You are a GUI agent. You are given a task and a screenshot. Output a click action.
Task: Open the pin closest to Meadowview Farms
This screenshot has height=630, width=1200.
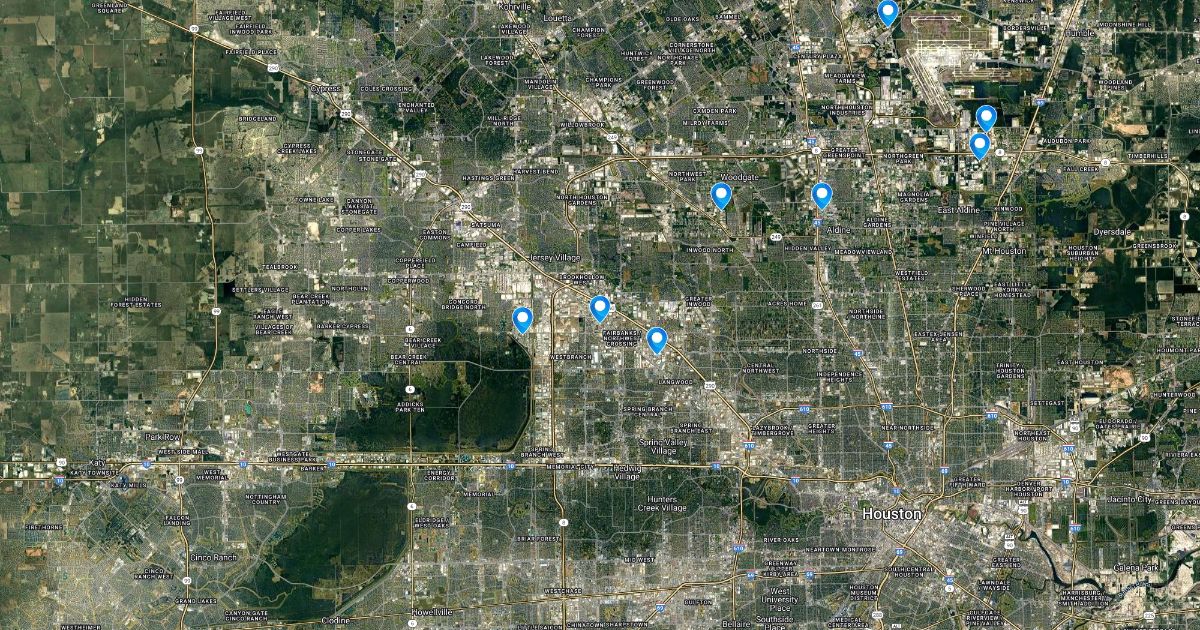click(x=887, y=12)
